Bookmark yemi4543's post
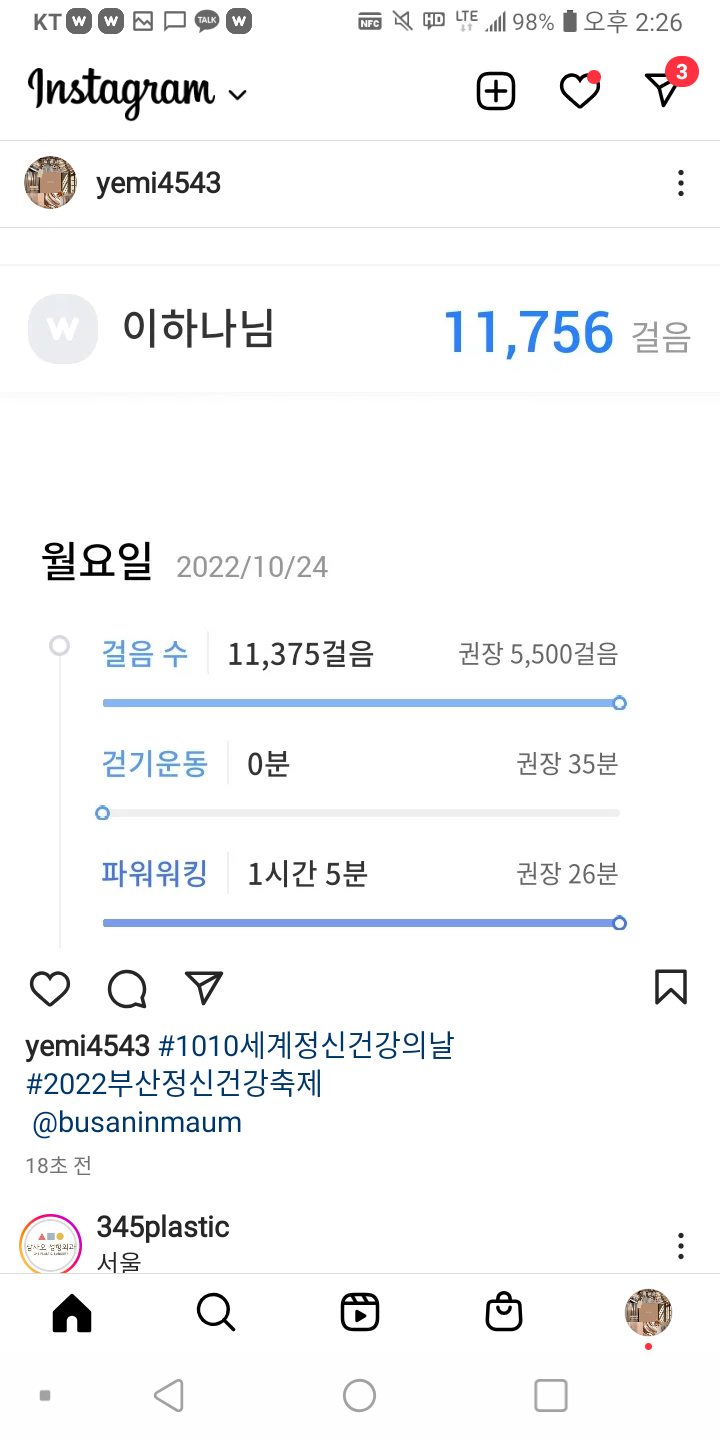The height and width of the screenshot is (1440, 720). 670,987
